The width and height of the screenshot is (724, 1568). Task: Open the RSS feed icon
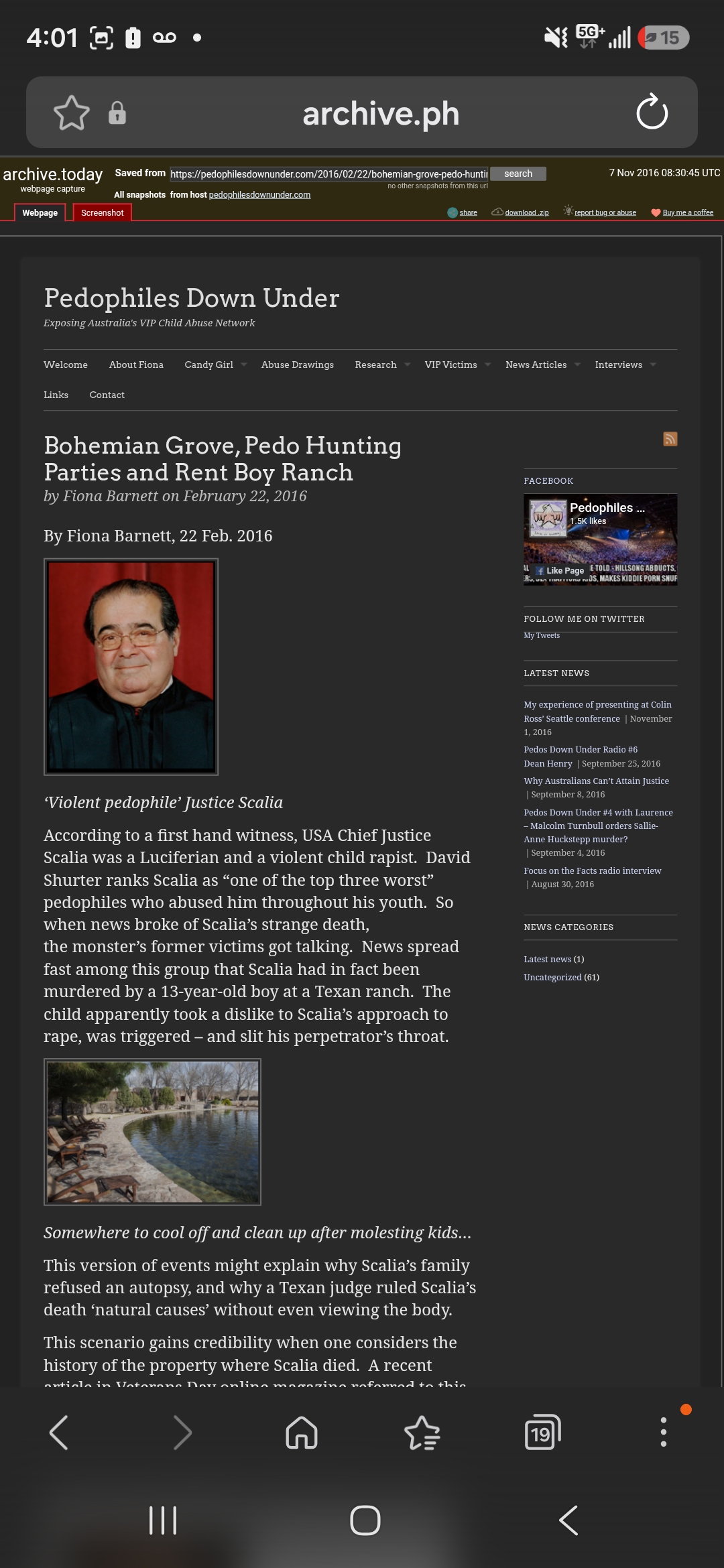670,439
